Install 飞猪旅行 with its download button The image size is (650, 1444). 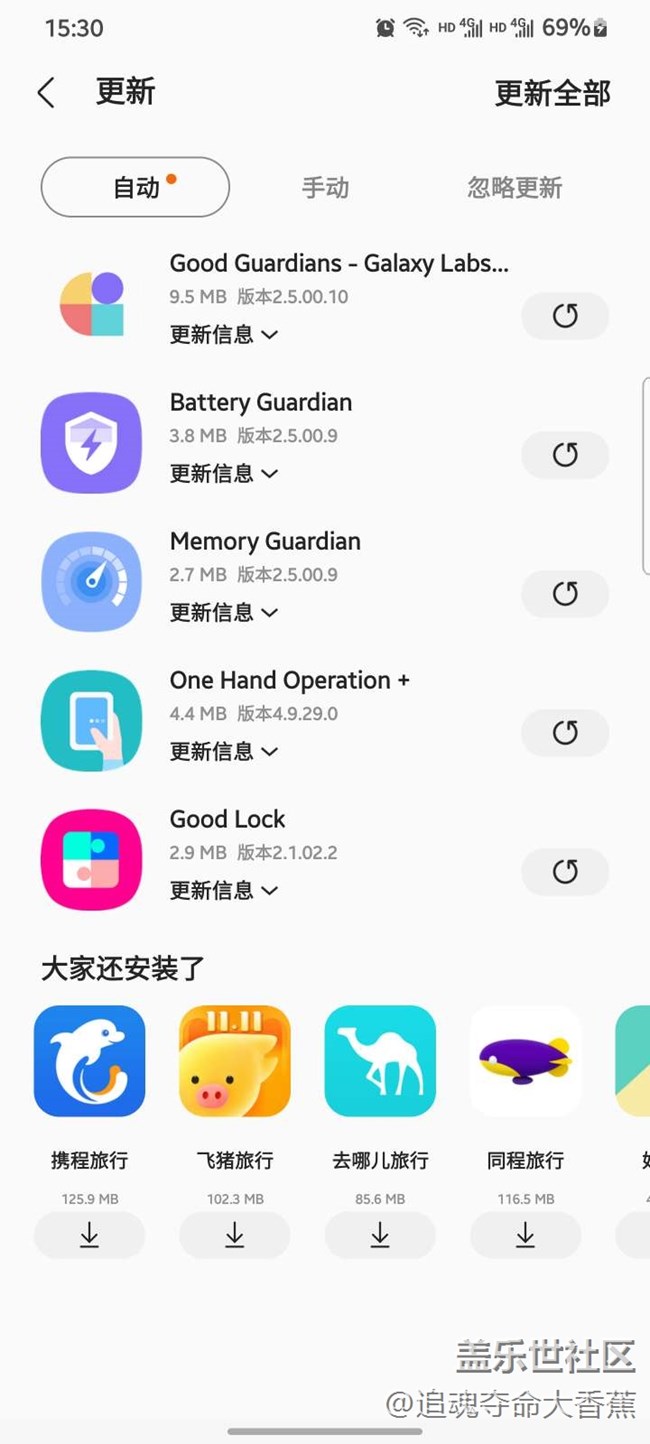[235, 1235]
